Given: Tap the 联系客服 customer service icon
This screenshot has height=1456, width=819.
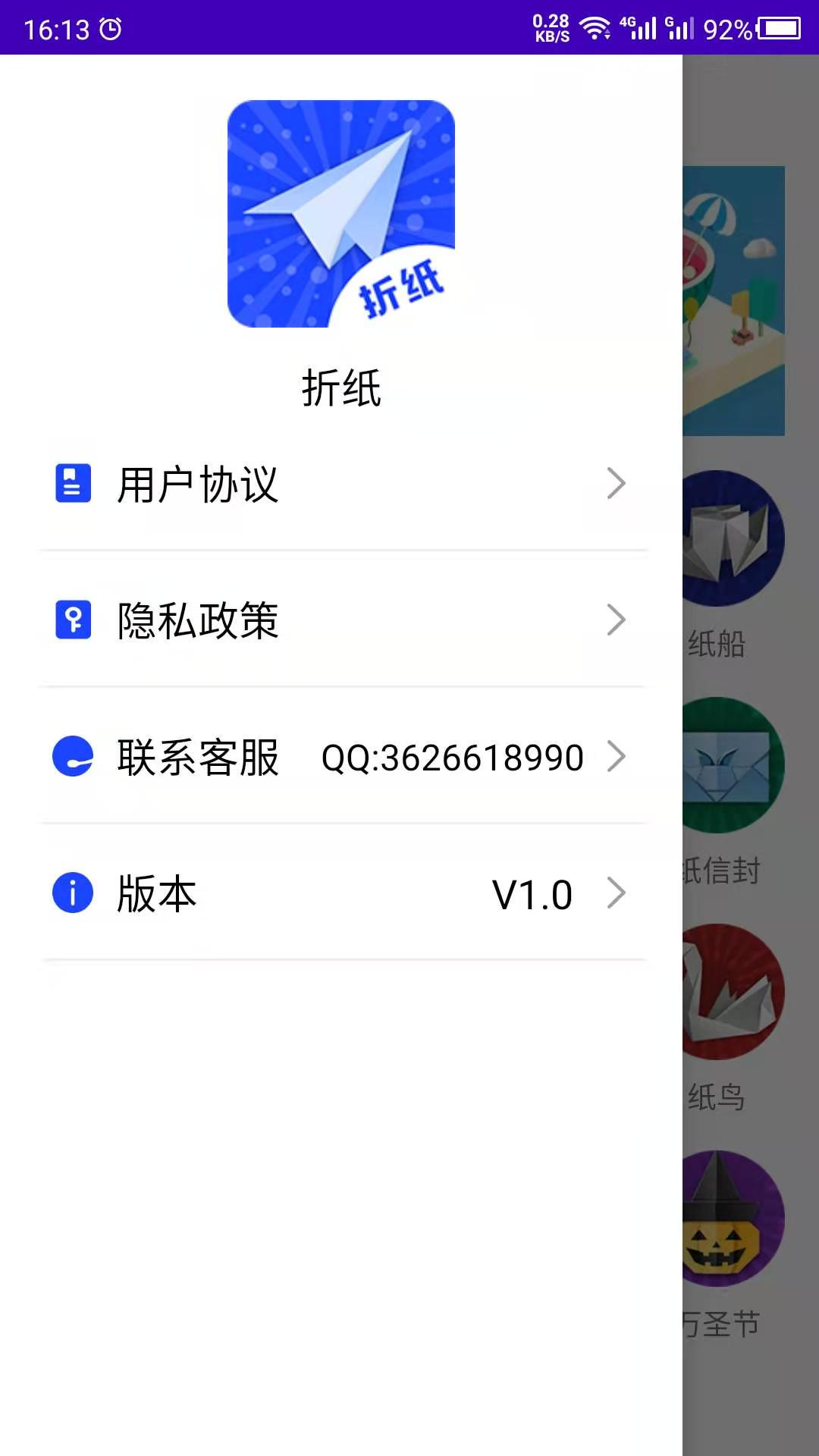Looking at the screenshot, I should (72, 755).
